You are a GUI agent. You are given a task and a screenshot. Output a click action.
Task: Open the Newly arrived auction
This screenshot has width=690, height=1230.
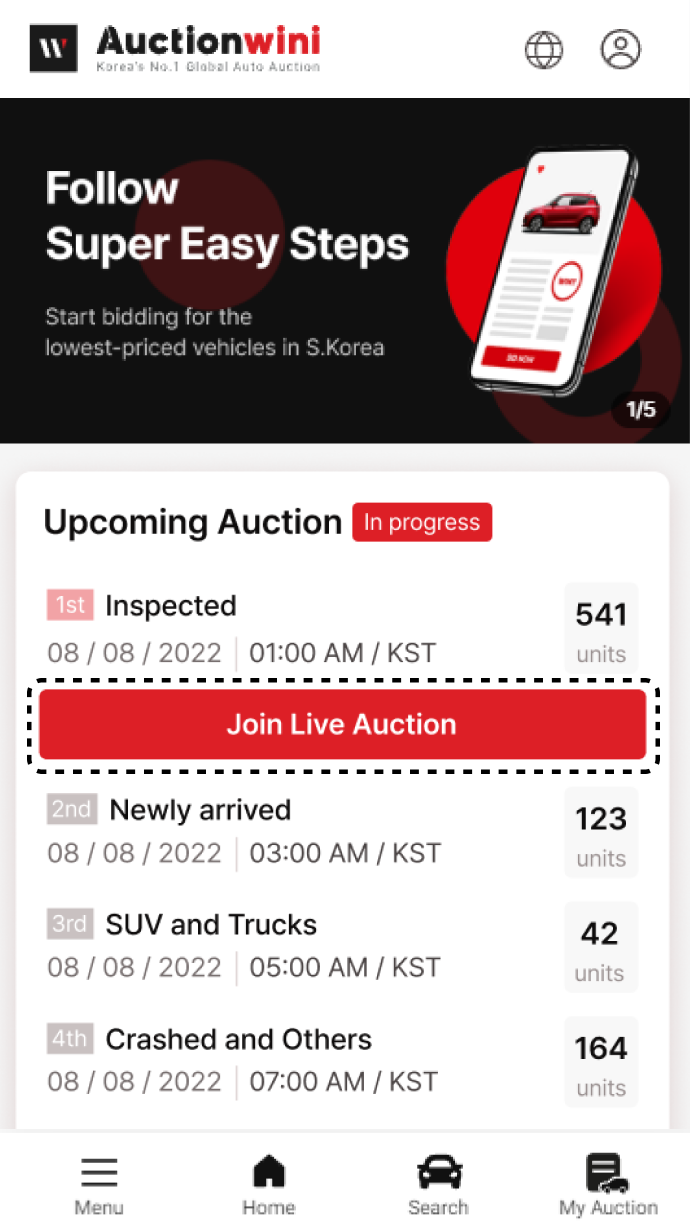(300, 832)
